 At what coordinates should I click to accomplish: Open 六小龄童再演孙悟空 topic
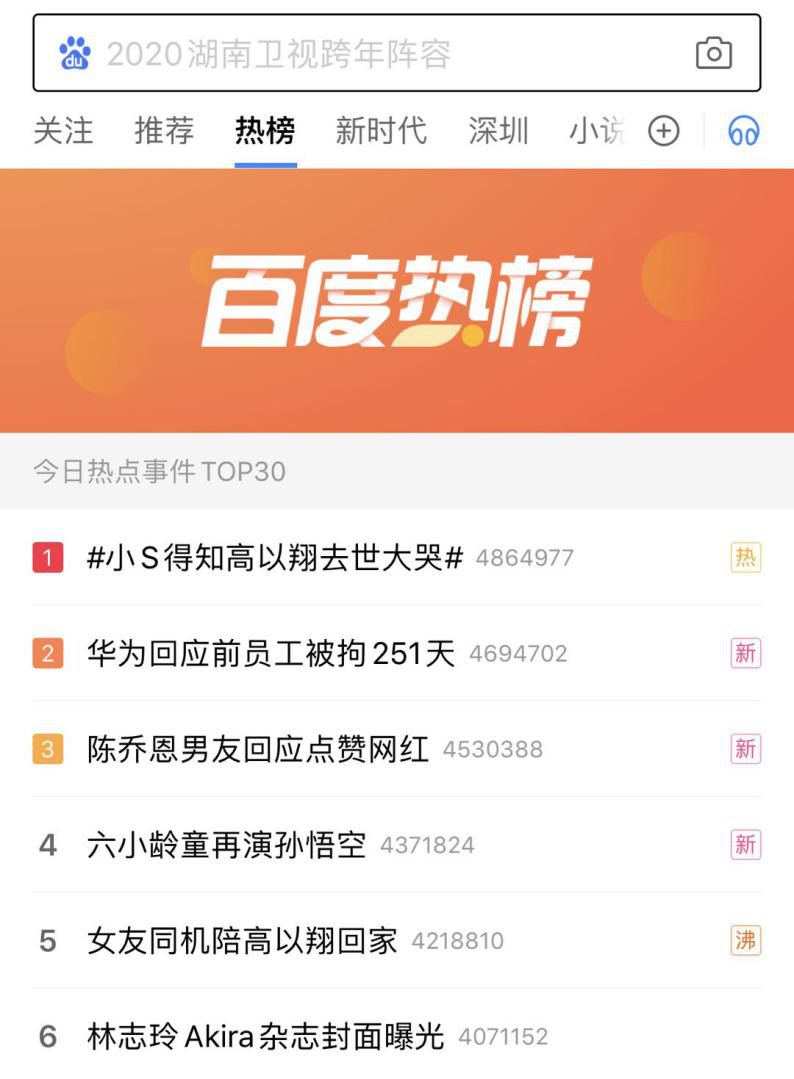click(x=227, y=845)
